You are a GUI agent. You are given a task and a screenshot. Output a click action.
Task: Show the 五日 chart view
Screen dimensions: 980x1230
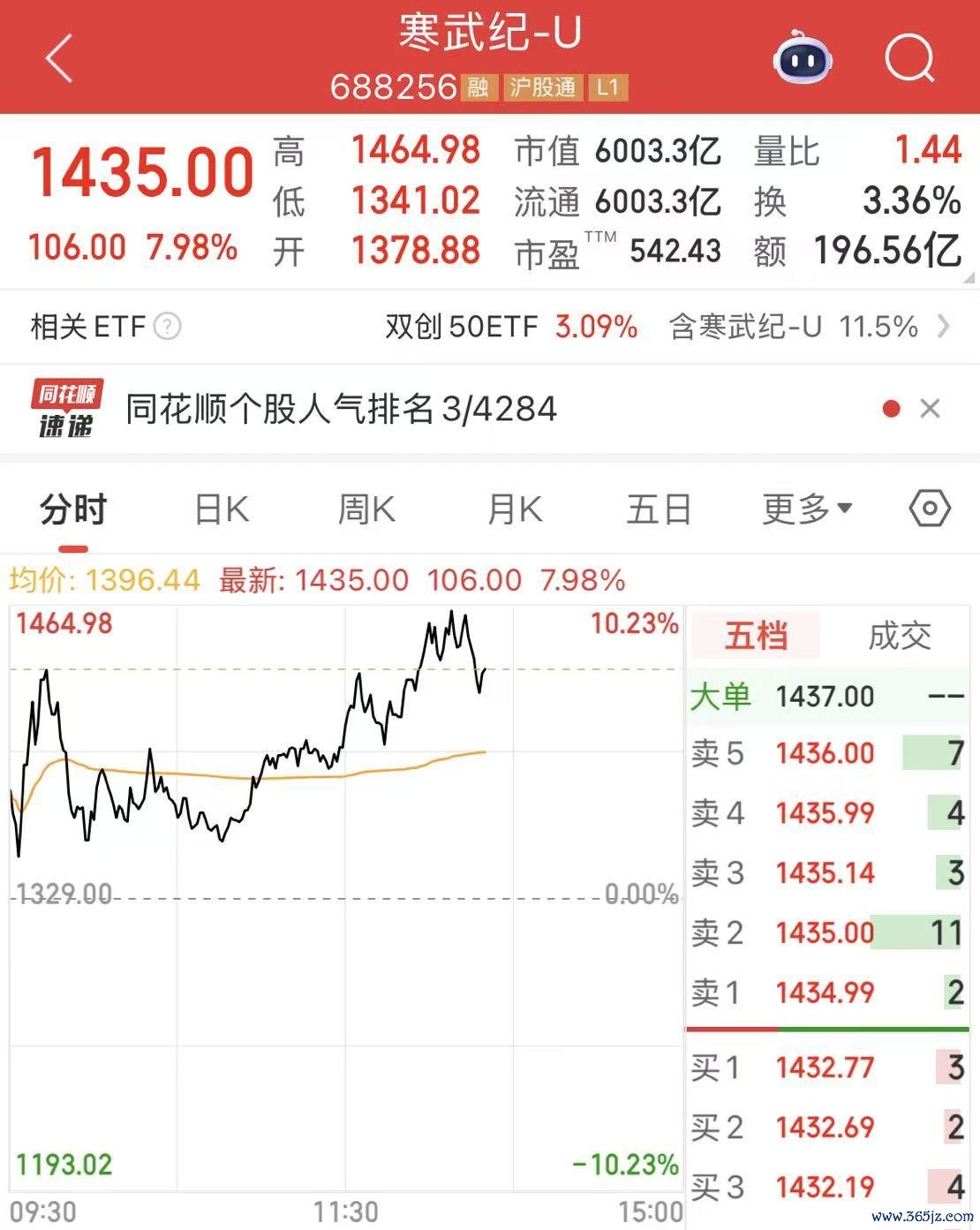(x=658, y=510)
